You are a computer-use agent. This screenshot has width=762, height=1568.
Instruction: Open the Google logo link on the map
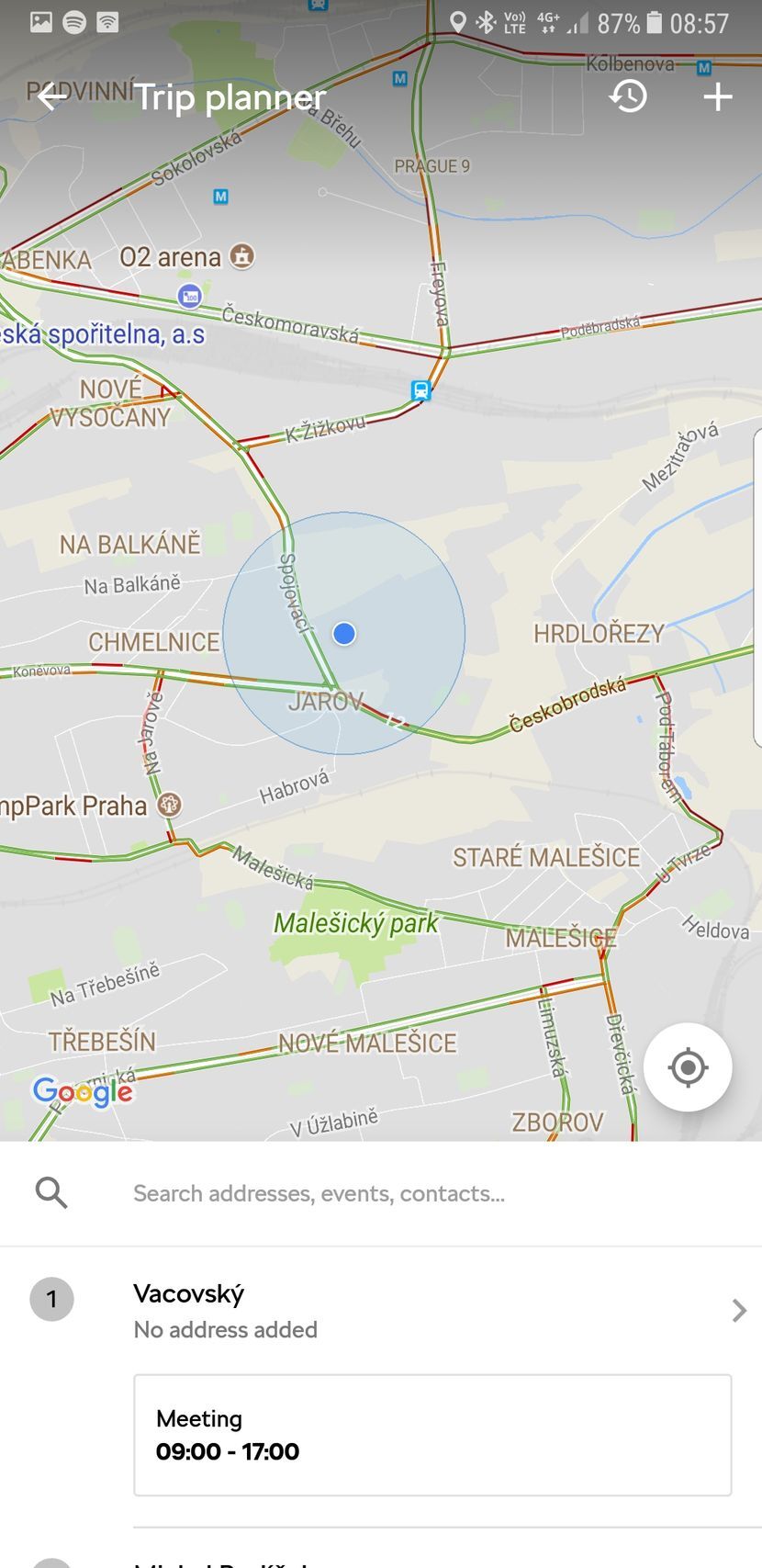point(82,1091)
